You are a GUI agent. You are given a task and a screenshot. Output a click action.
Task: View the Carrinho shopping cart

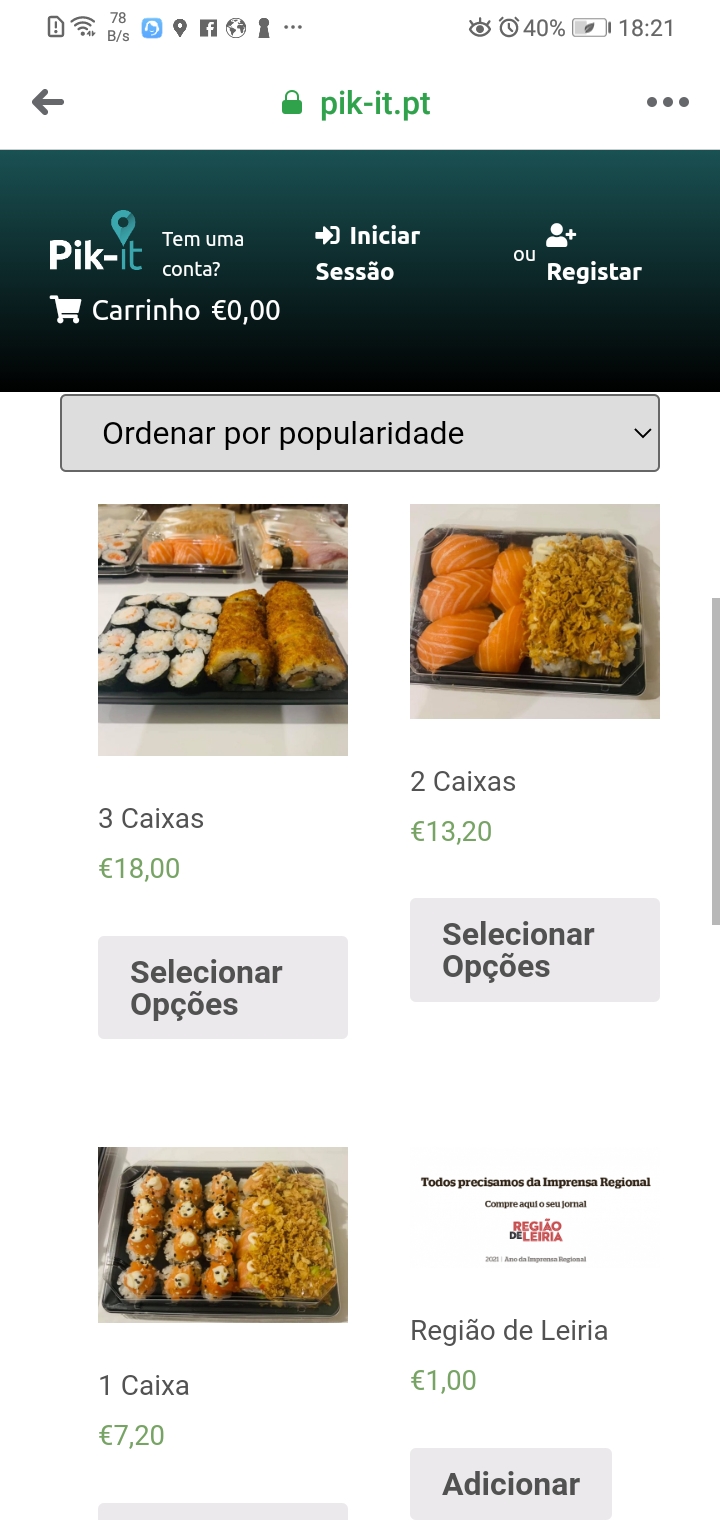[x=166, y=310]
